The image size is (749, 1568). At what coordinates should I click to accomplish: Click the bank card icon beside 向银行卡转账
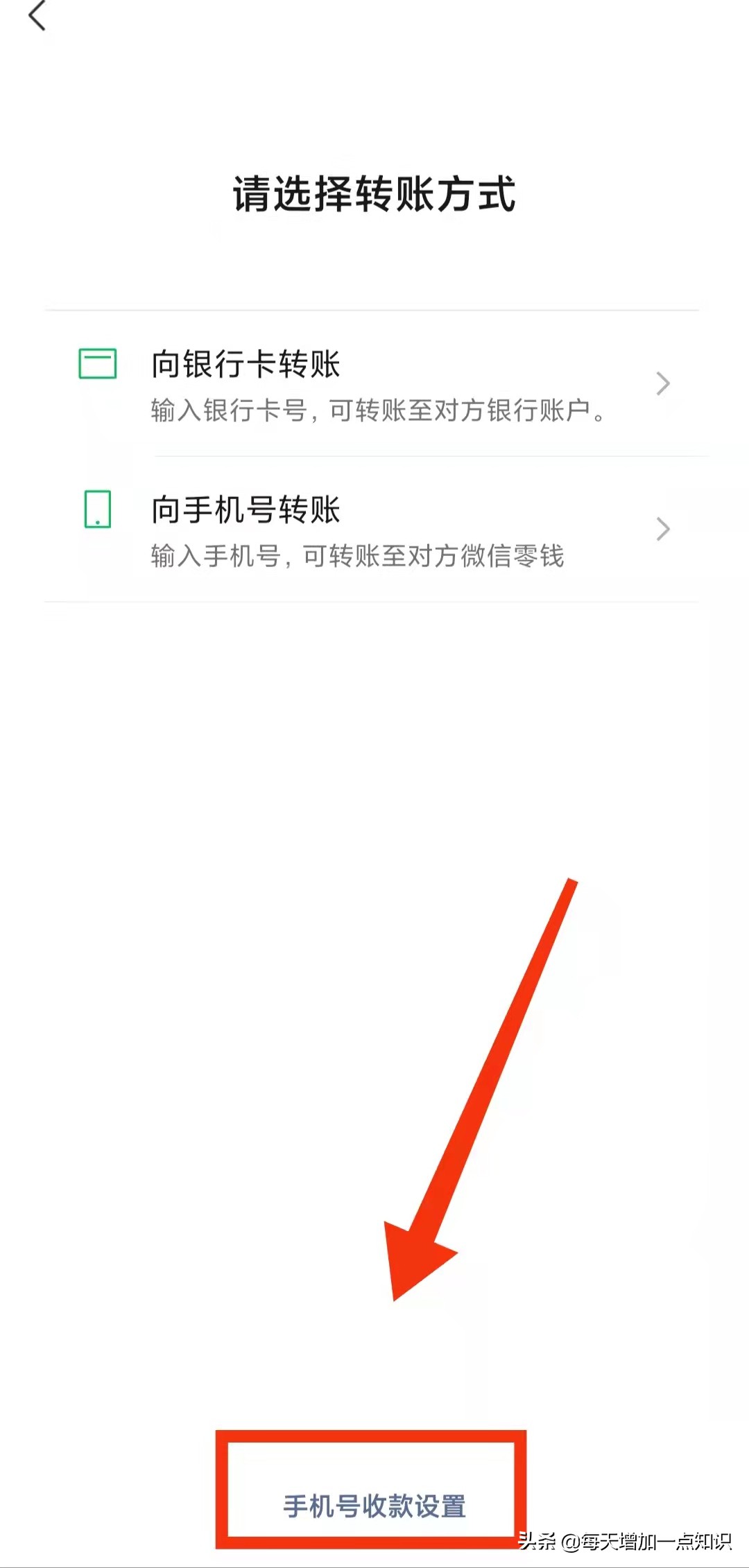point(97,363)
